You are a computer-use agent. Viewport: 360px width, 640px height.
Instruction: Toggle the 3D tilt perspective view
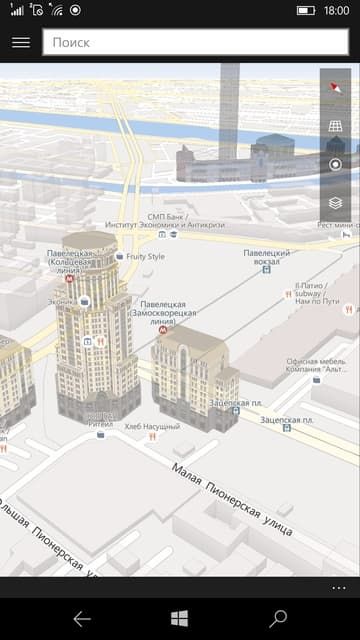pyautogui.click(x=336, y=126)
